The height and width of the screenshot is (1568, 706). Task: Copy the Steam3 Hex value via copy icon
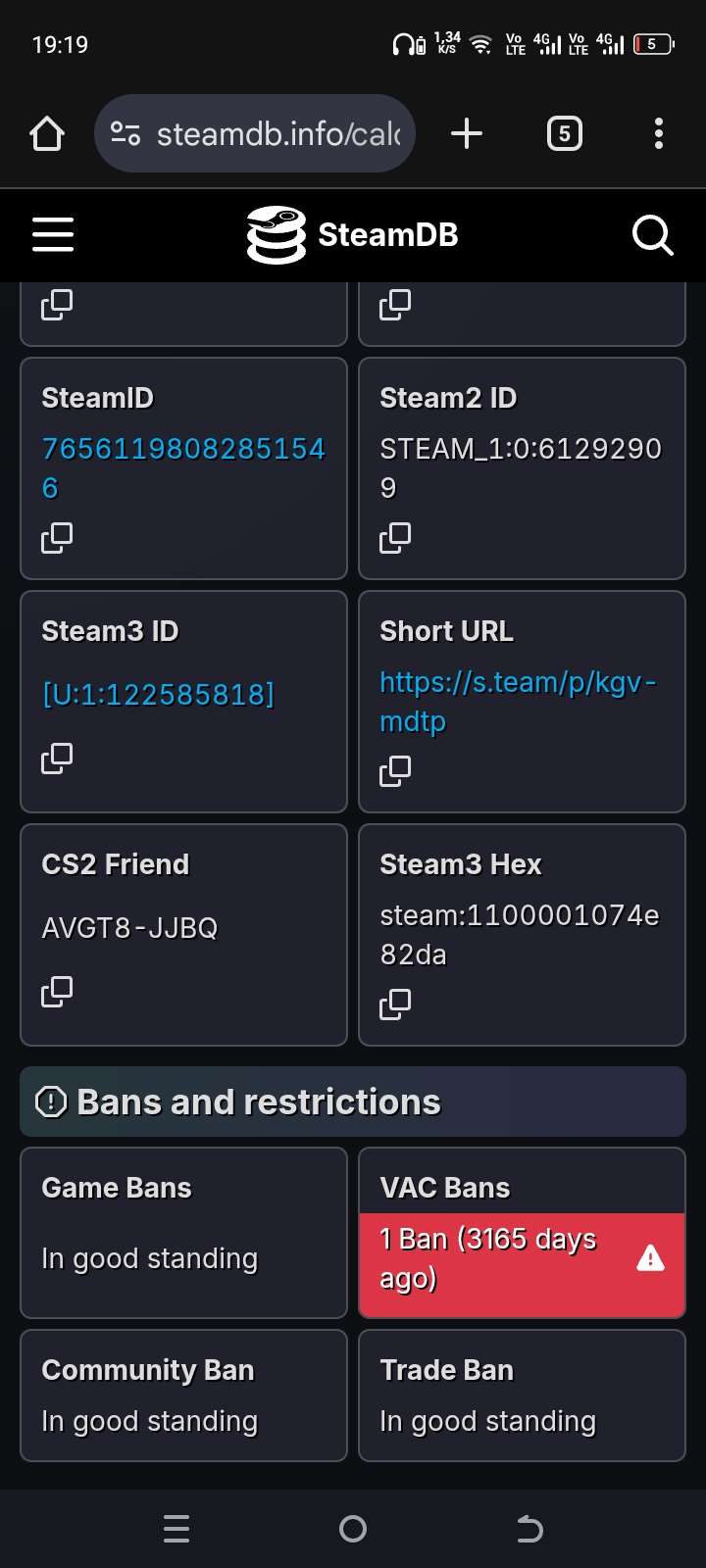pos(395,1004)
